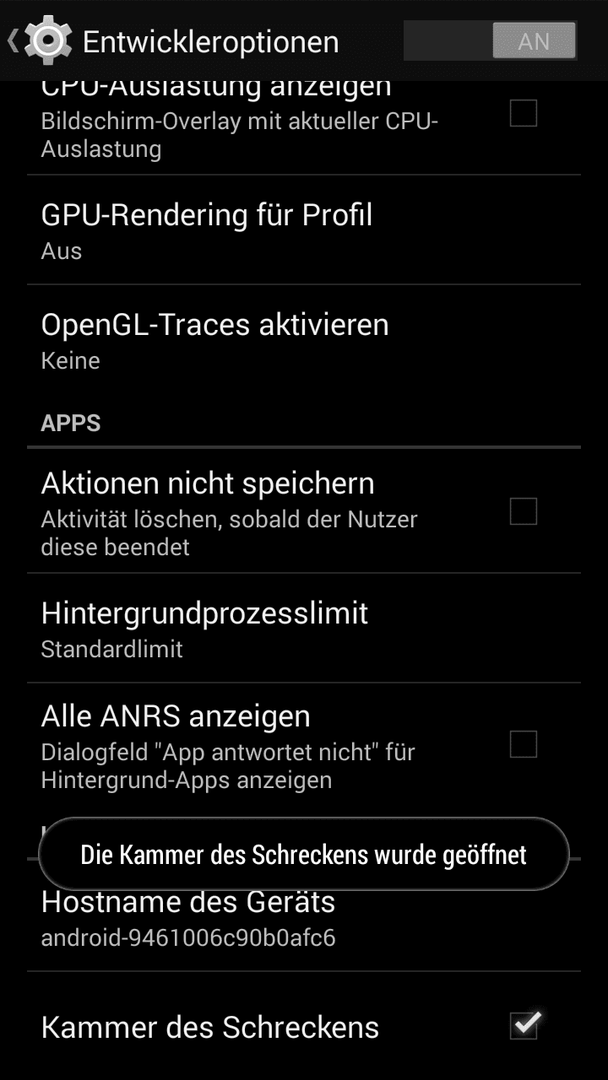Image resolution: width=608 pixels, height=1080 pixels.
Task: Uncheck Kammer des Schreckens
Action: 525,1026
